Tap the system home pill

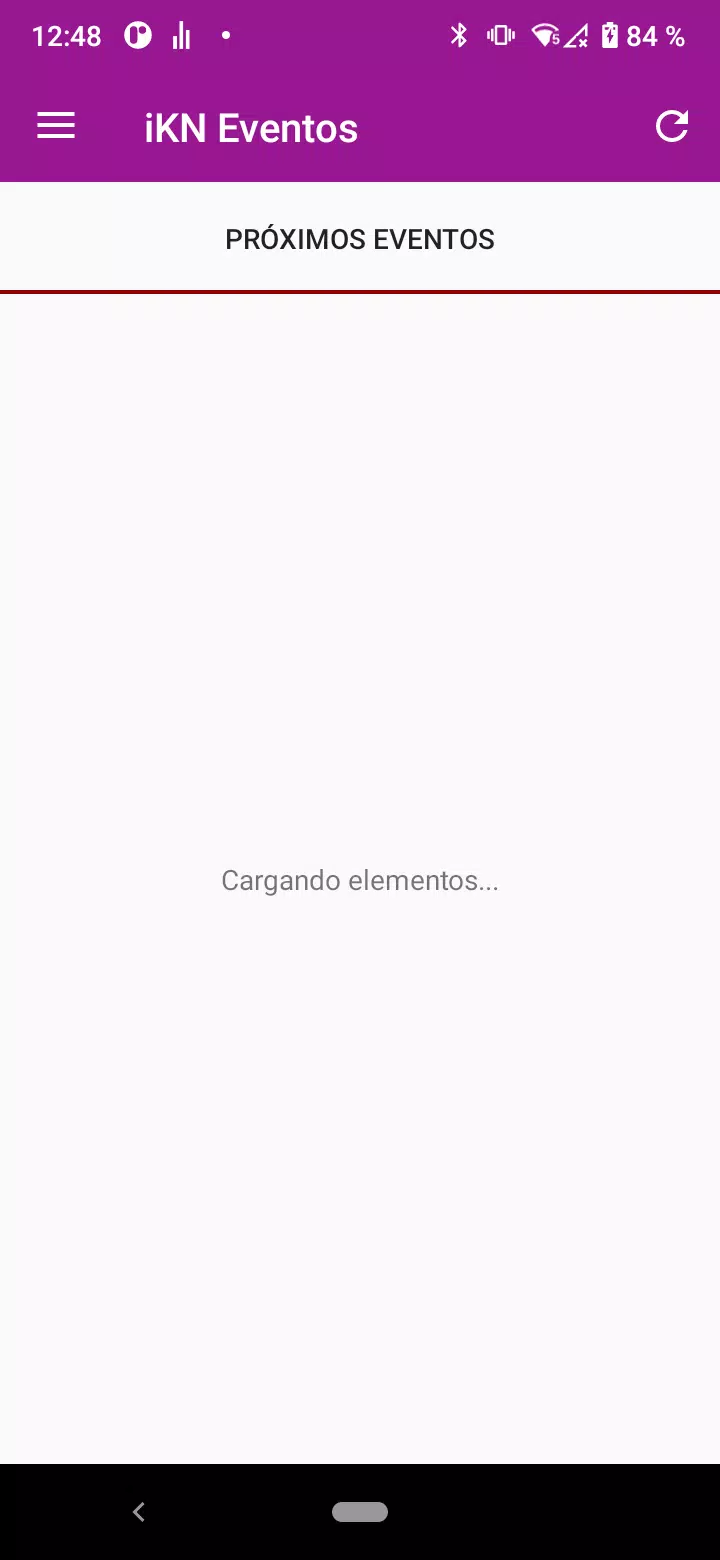click(360, 1512)
